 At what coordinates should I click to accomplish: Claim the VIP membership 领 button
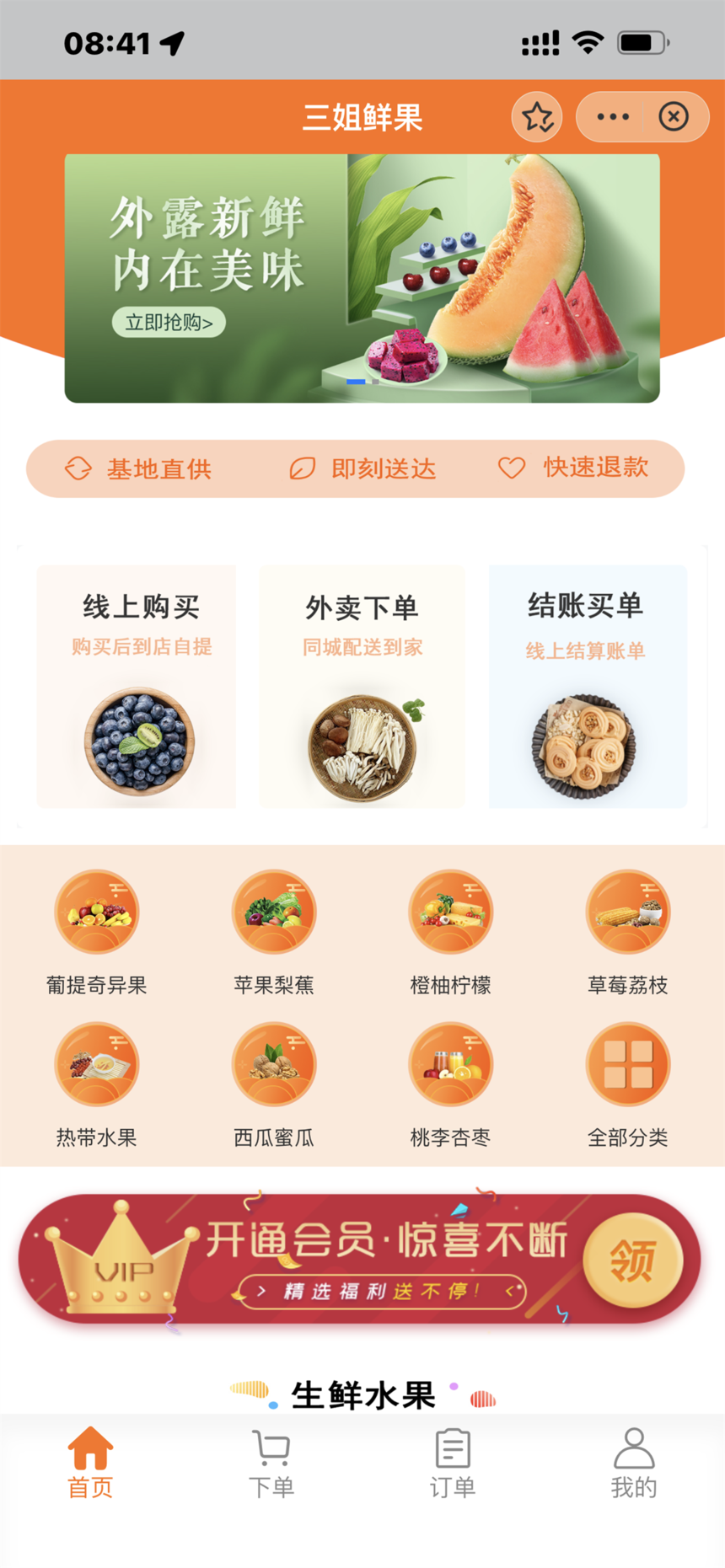632,1260
